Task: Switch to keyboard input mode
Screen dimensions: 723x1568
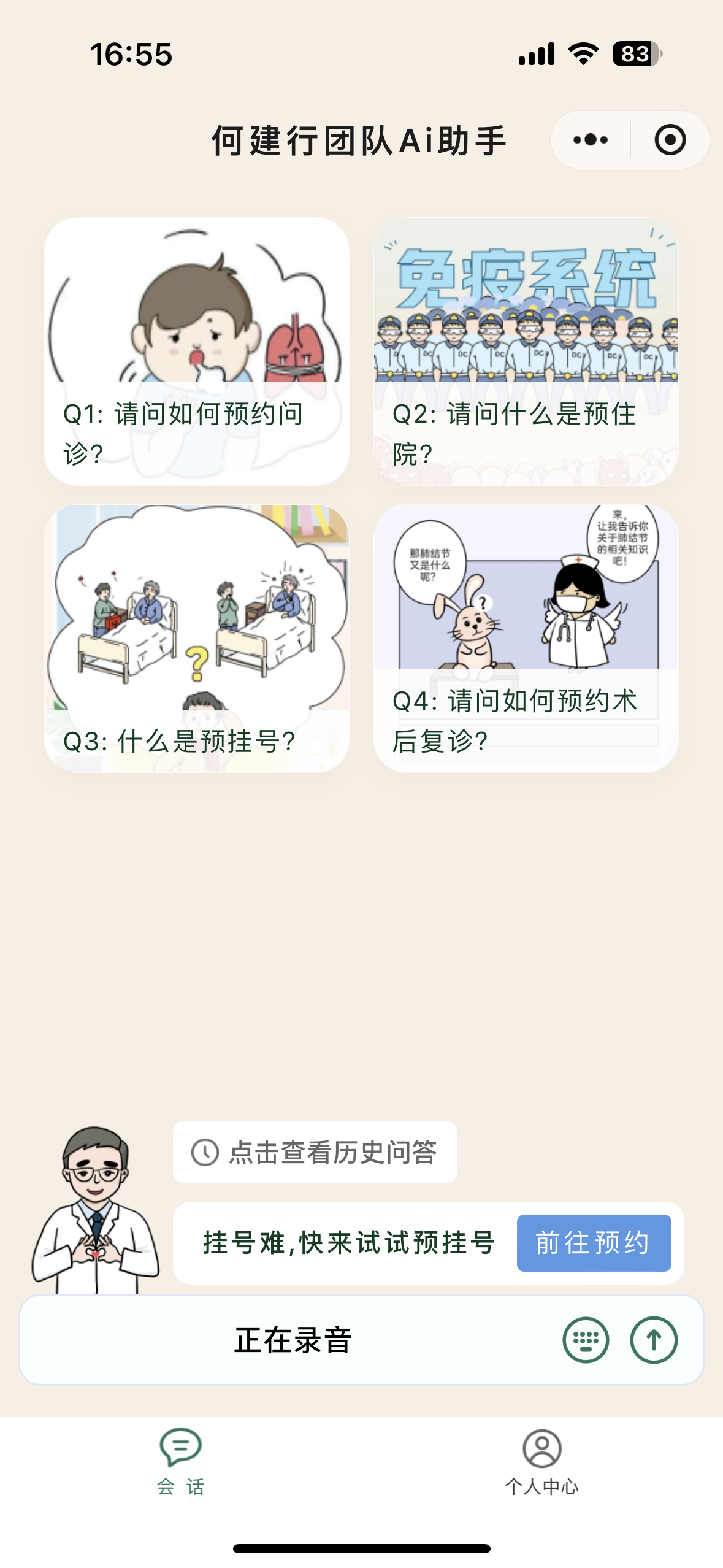Action: point(586,1340)
